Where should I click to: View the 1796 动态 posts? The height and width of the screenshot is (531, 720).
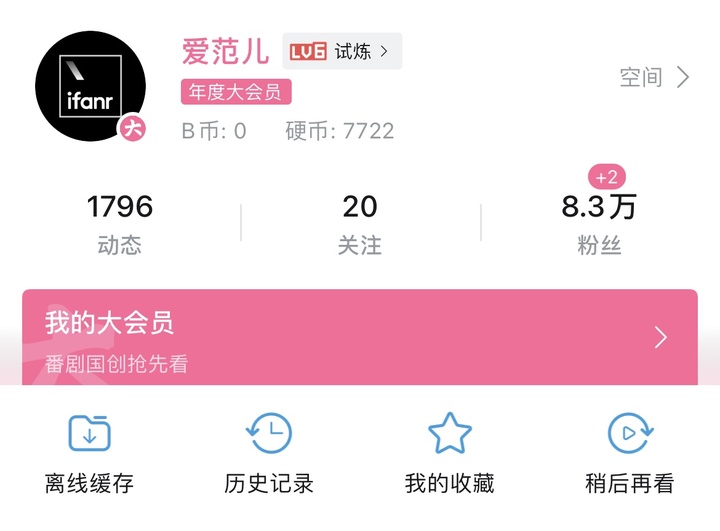coord(120,223)
